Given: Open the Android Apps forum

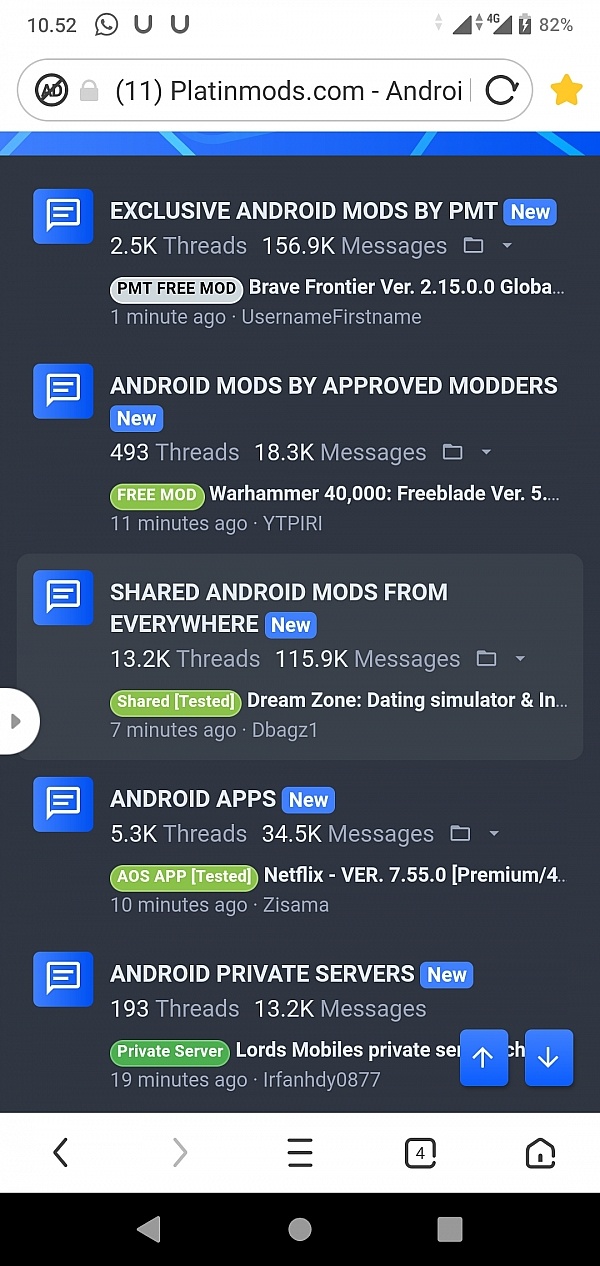Looking at the screenshot, I should tap(193, 800).
